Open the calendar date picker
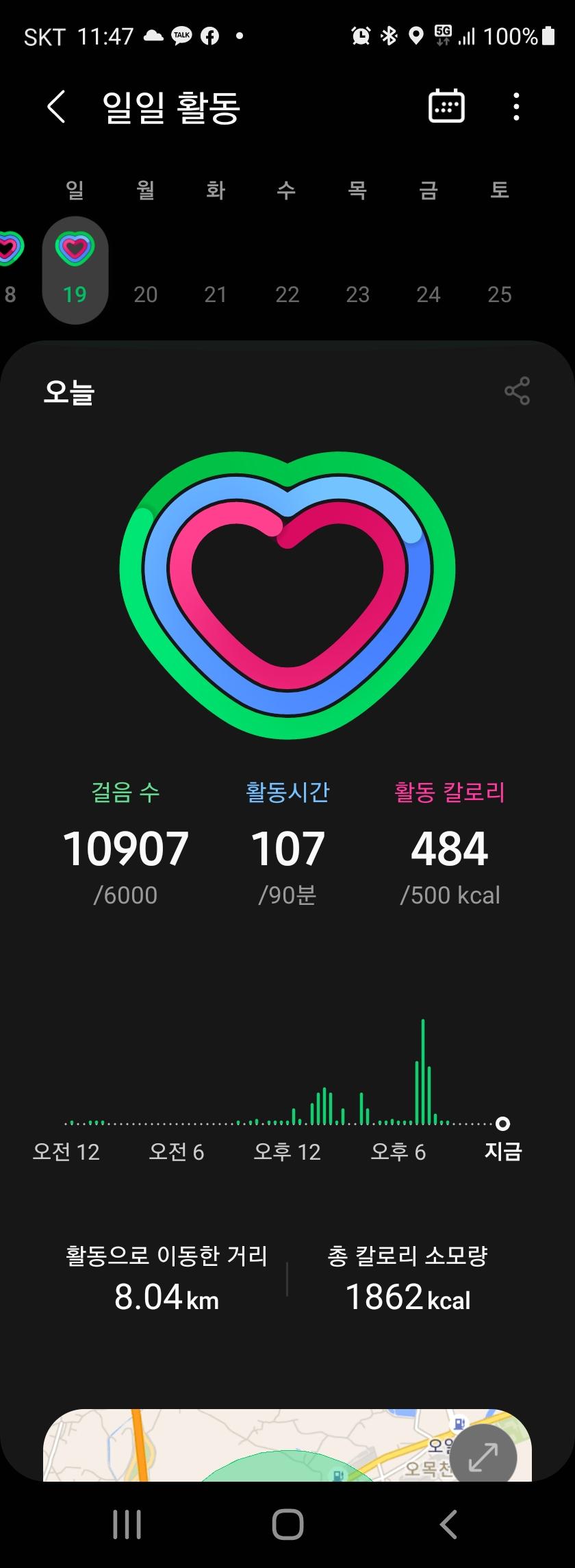The image size is (575, 1568). point(446,107)
